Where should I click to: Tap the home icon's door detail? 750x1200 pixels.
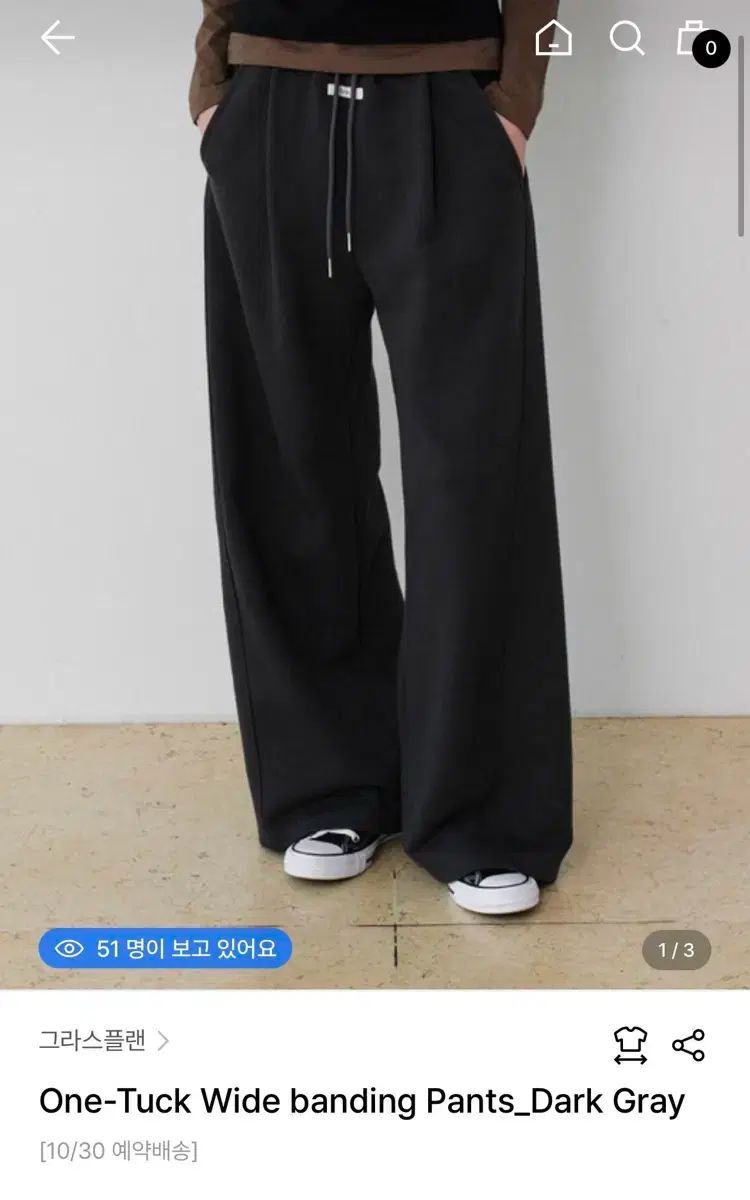pyautogui.click(x=556, y=44)
